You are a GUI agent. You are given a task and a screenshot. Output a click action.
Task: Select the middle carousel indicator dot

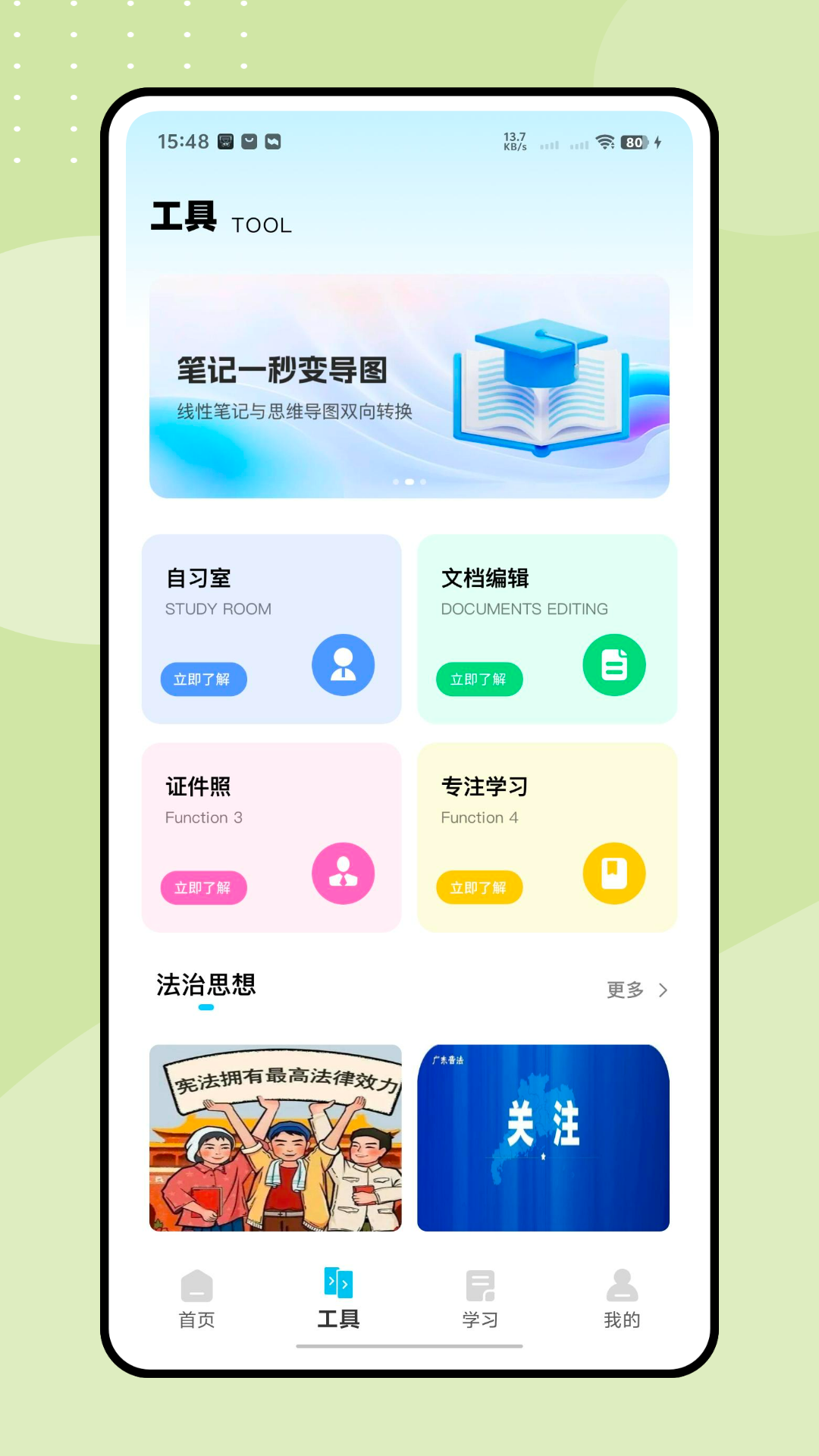pos(409,481)
